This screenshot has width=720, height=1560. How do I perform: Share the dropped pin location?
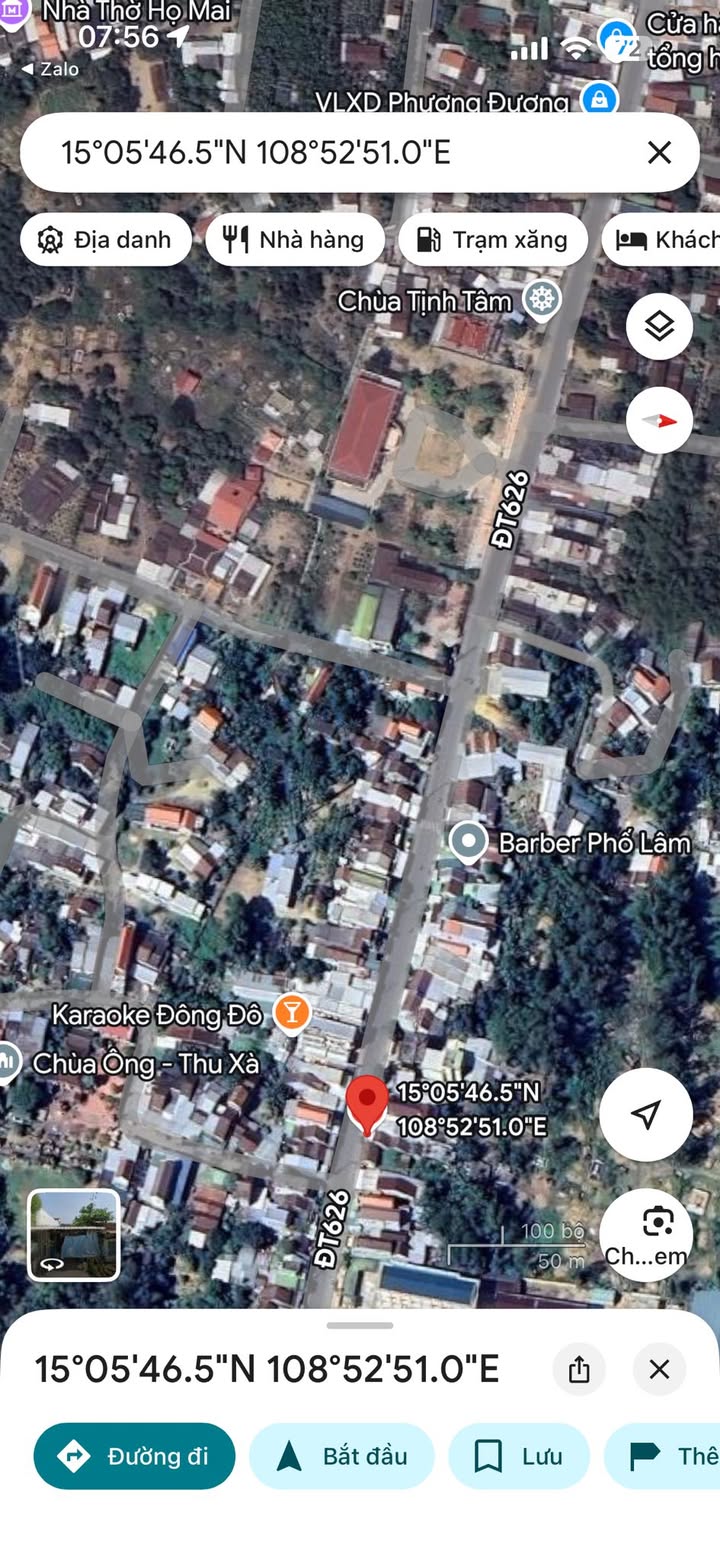[579, 1369]
